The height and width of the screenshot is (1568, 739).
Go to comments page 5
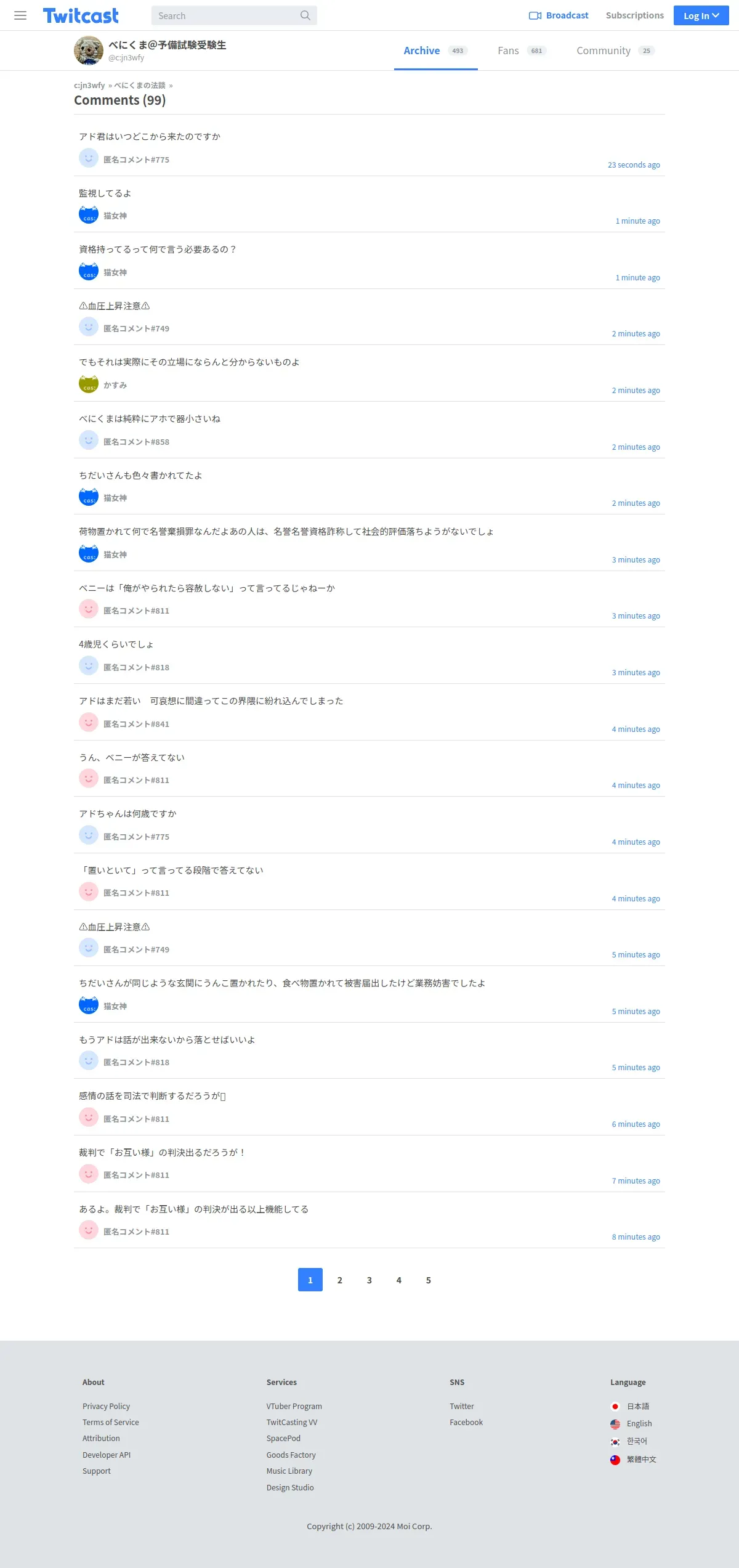tap(429, 1280)
